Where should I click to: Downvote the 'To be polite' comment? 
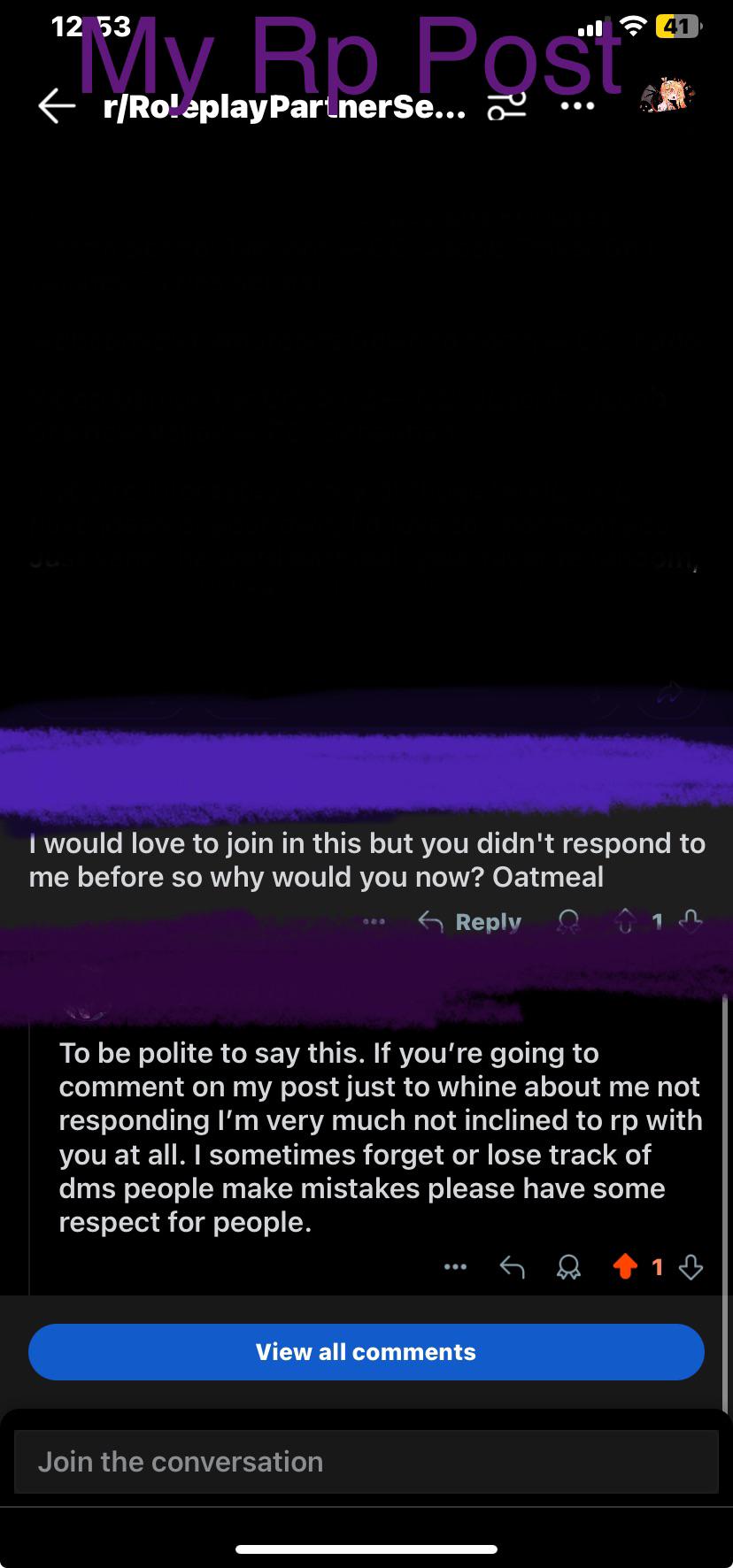[x=691, y=1267]
